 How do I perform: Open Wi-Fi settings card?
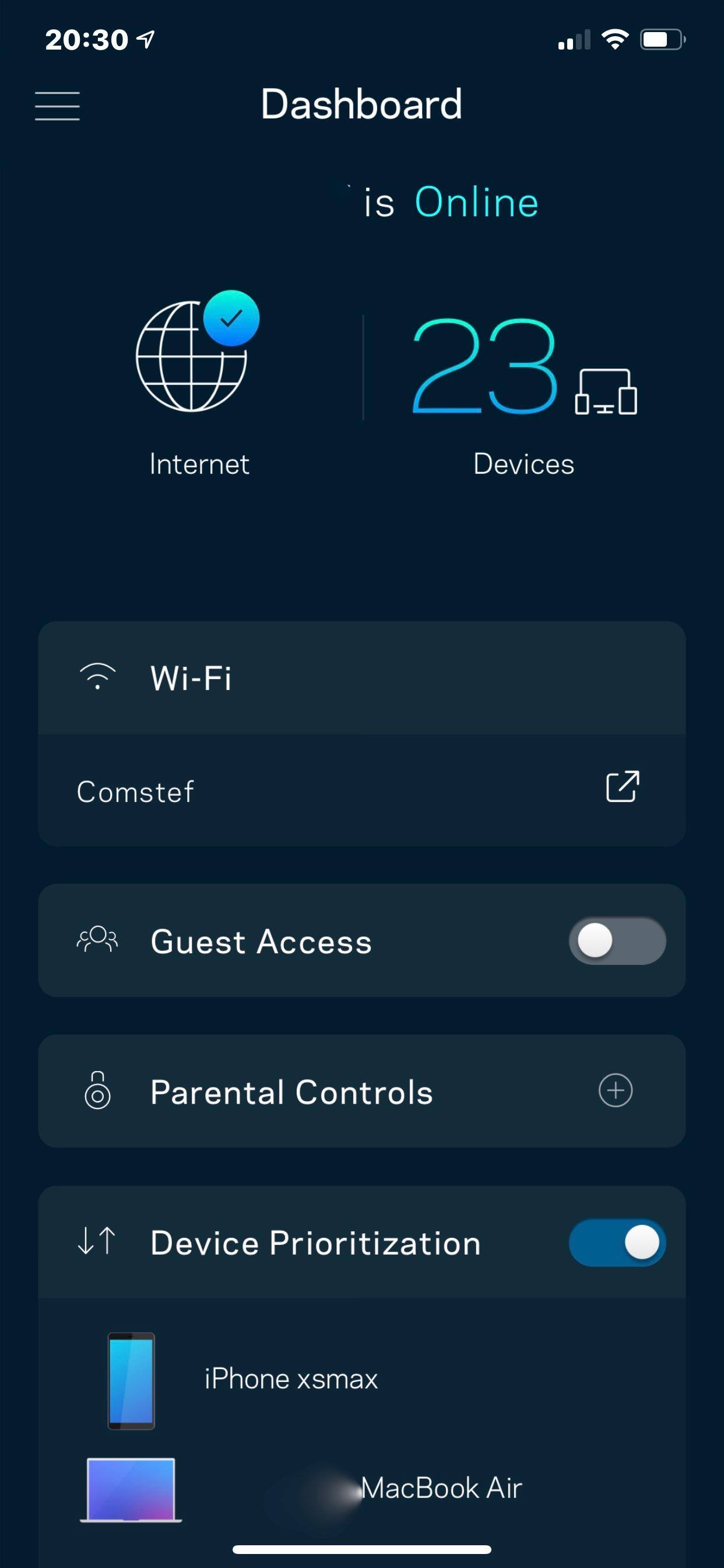361,677
